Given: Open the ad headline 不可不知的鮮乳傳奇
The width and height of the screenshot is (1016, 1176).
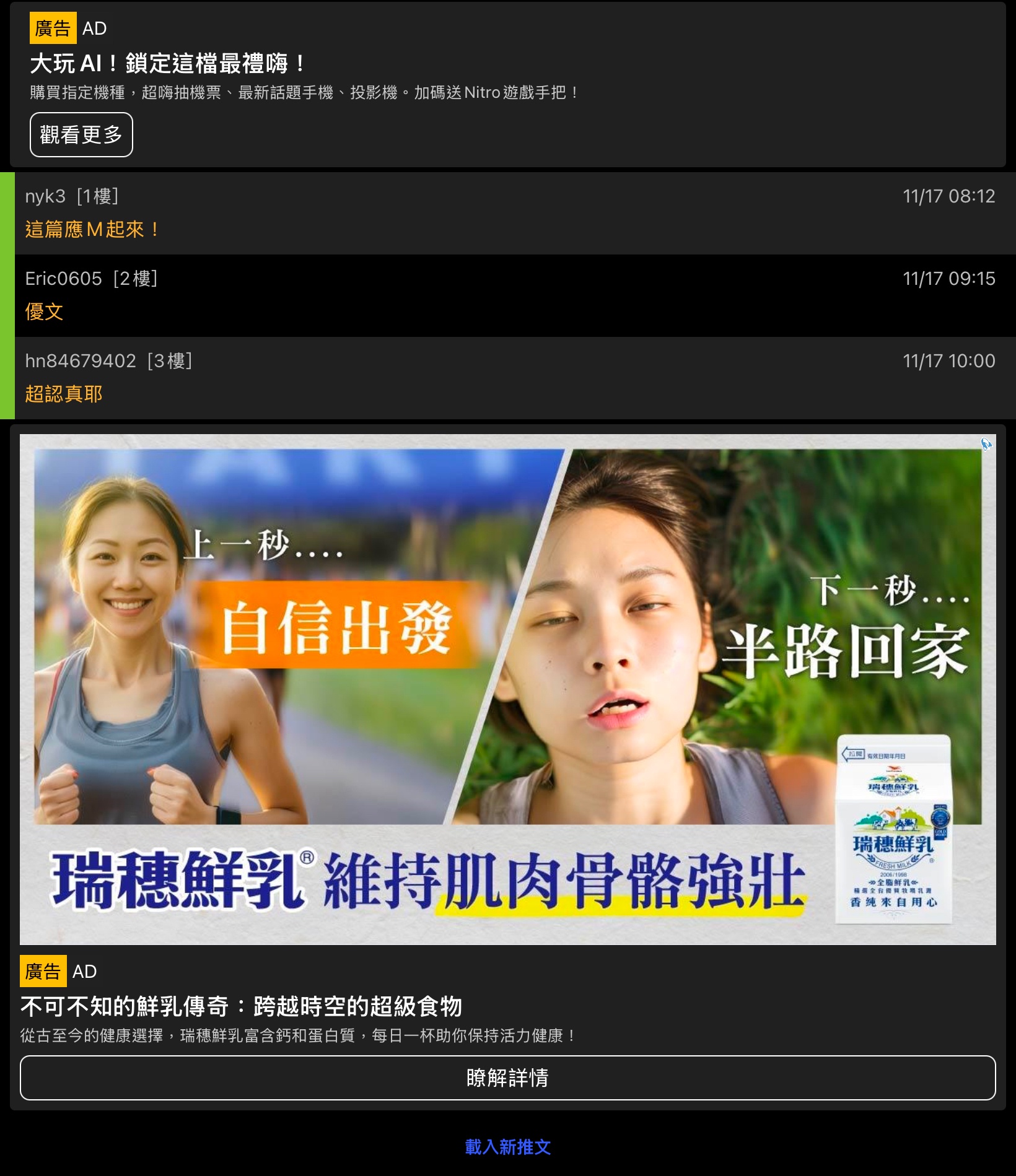Looking at the screenshot, I should [x=241, y=1006].
